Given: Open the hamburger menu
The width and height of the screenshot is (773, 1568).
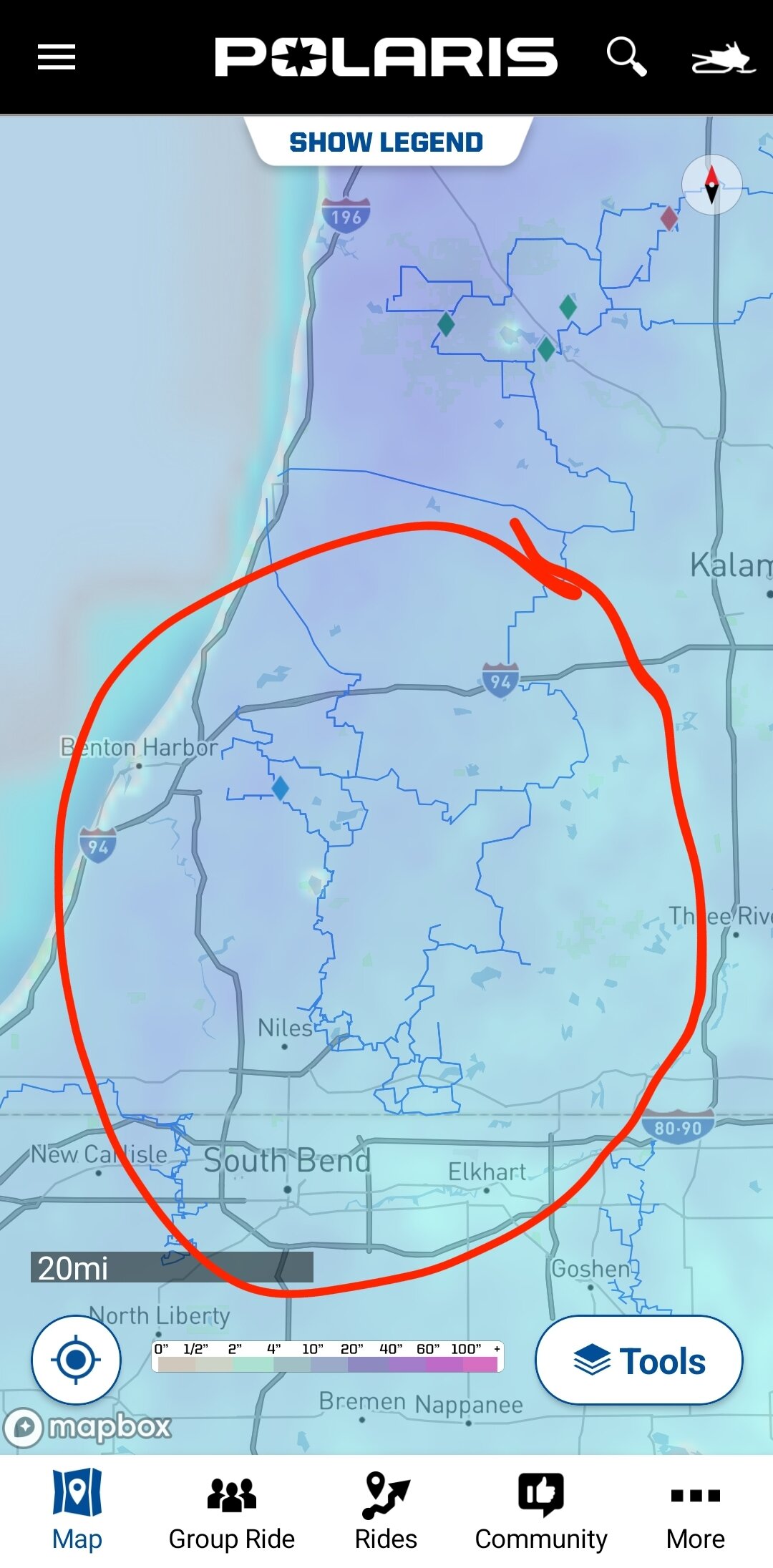Looking at the screenshot, I should click(57, 57).
